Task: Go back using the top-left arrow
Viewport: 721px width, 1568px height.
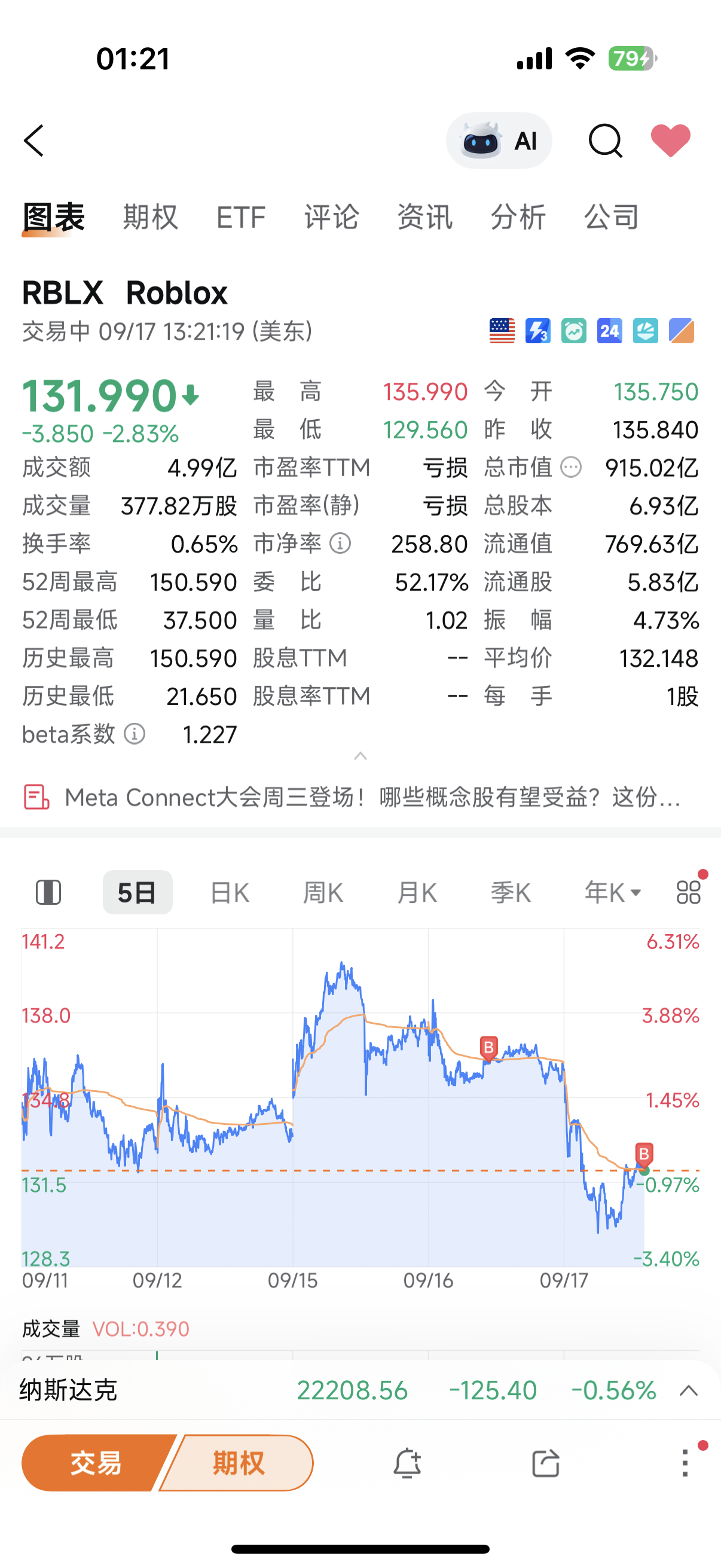Action: tap(35, 141)
